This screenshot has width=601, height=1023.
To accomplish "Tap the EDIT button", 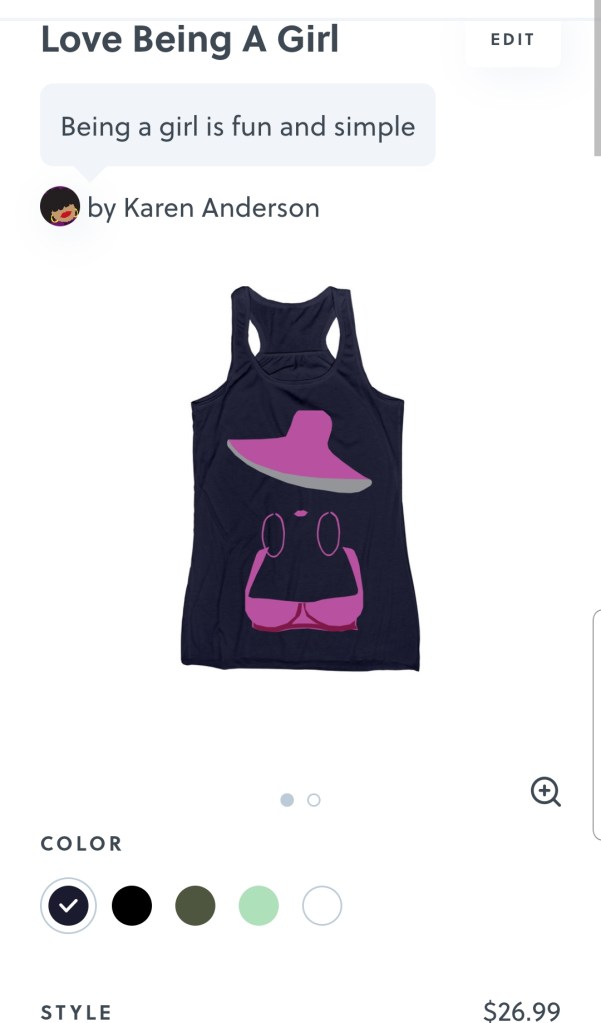I will click(512, 40).
